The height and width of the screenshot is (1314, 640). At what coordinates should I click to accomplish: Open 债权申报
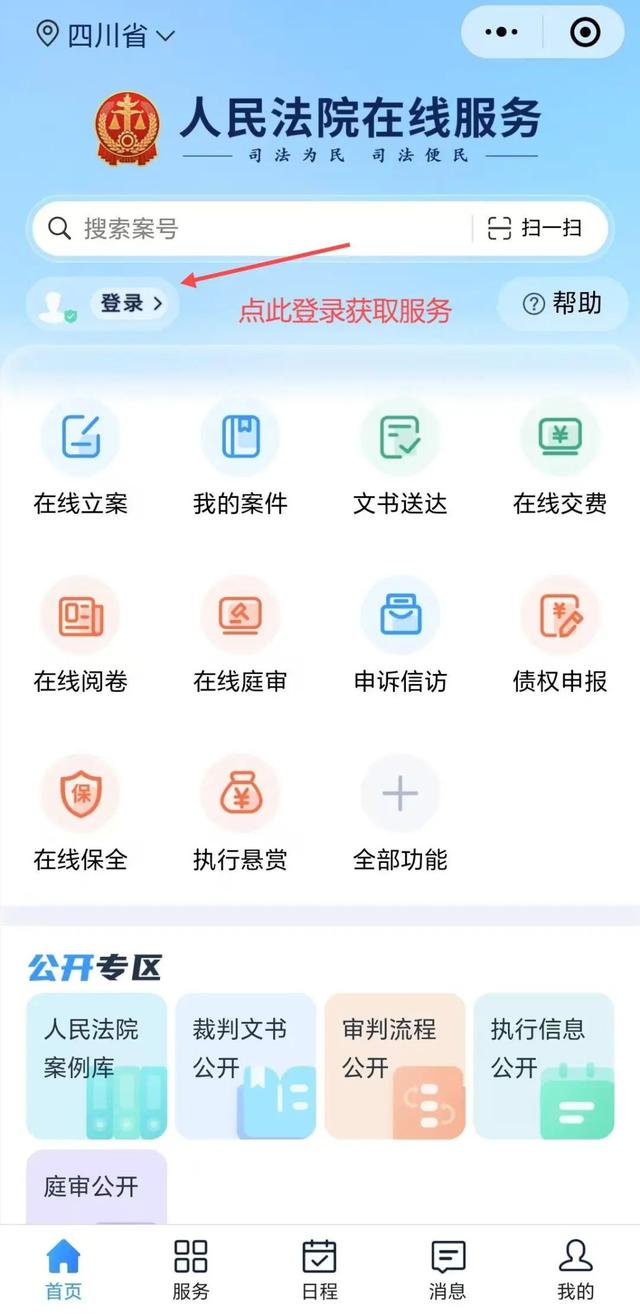point(560,635)
